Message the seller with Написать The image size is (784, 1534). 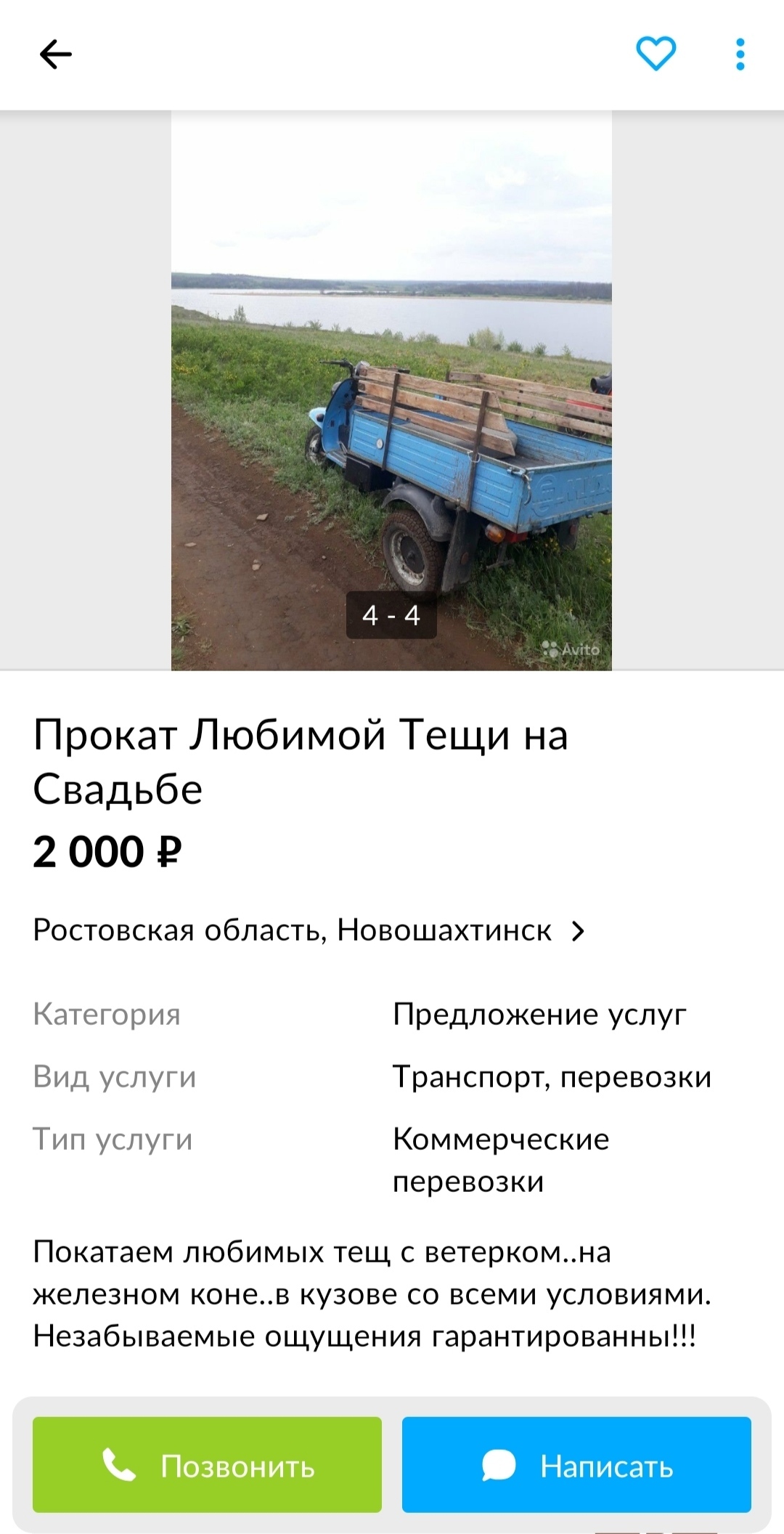pos(576,1465)
